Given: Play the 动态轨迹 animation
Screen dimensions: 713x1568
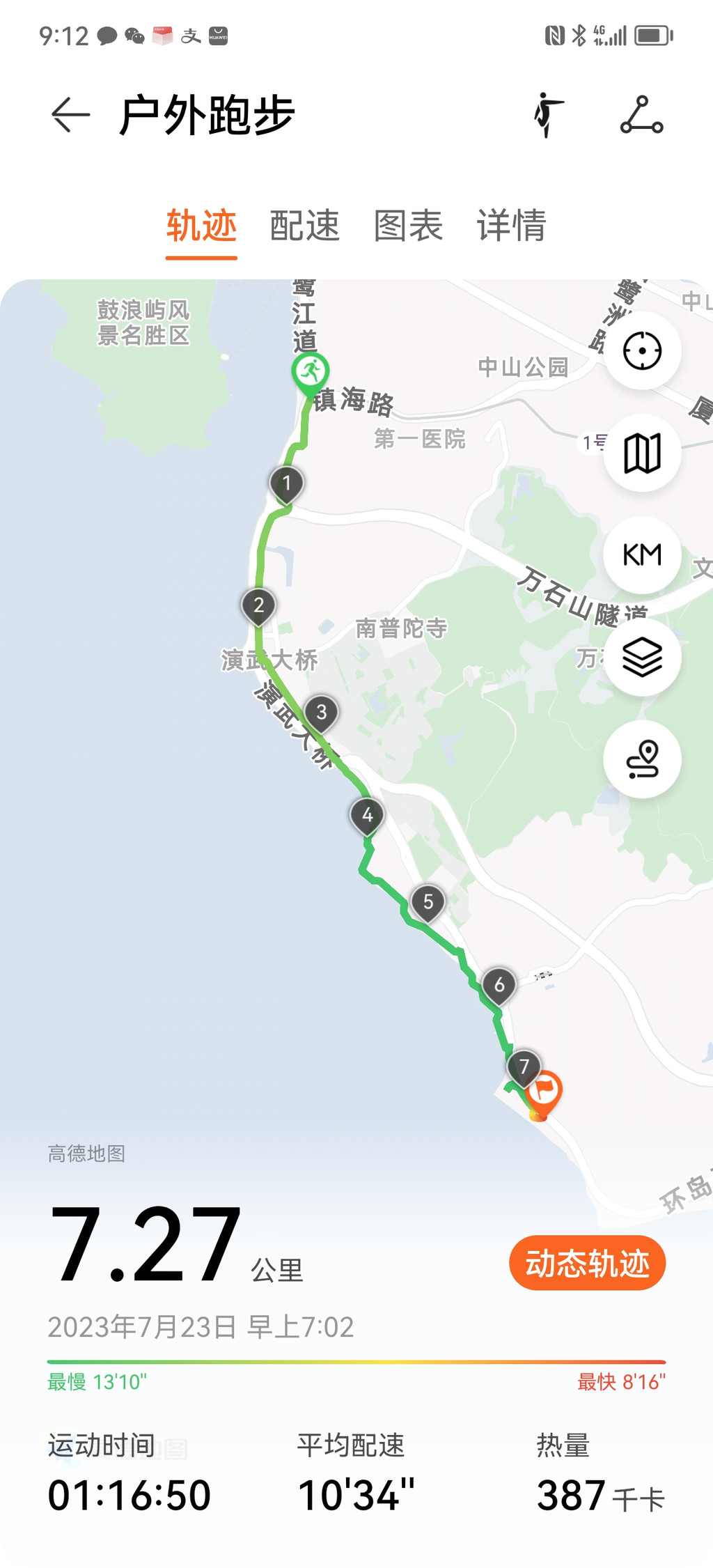Looking at the screenshot, I should (587, 1263).
